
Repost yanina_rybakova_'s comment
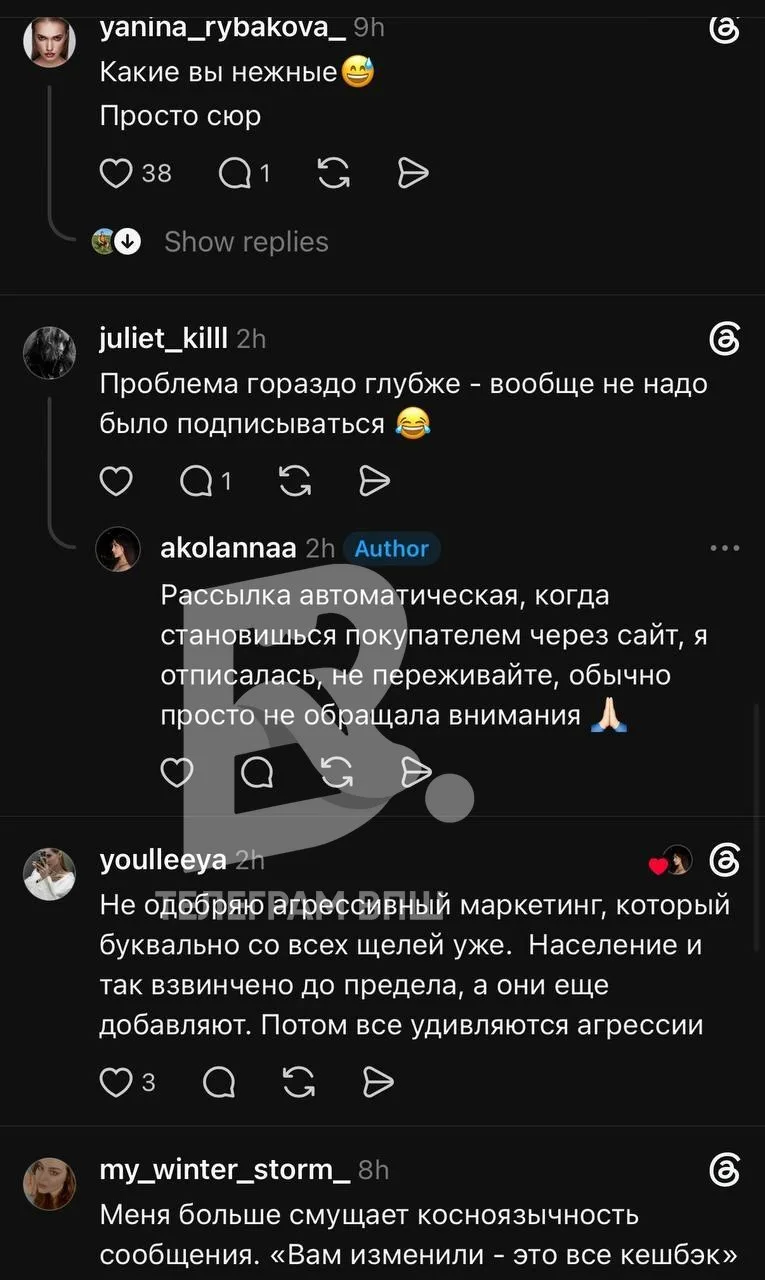(x=334, y=174)
